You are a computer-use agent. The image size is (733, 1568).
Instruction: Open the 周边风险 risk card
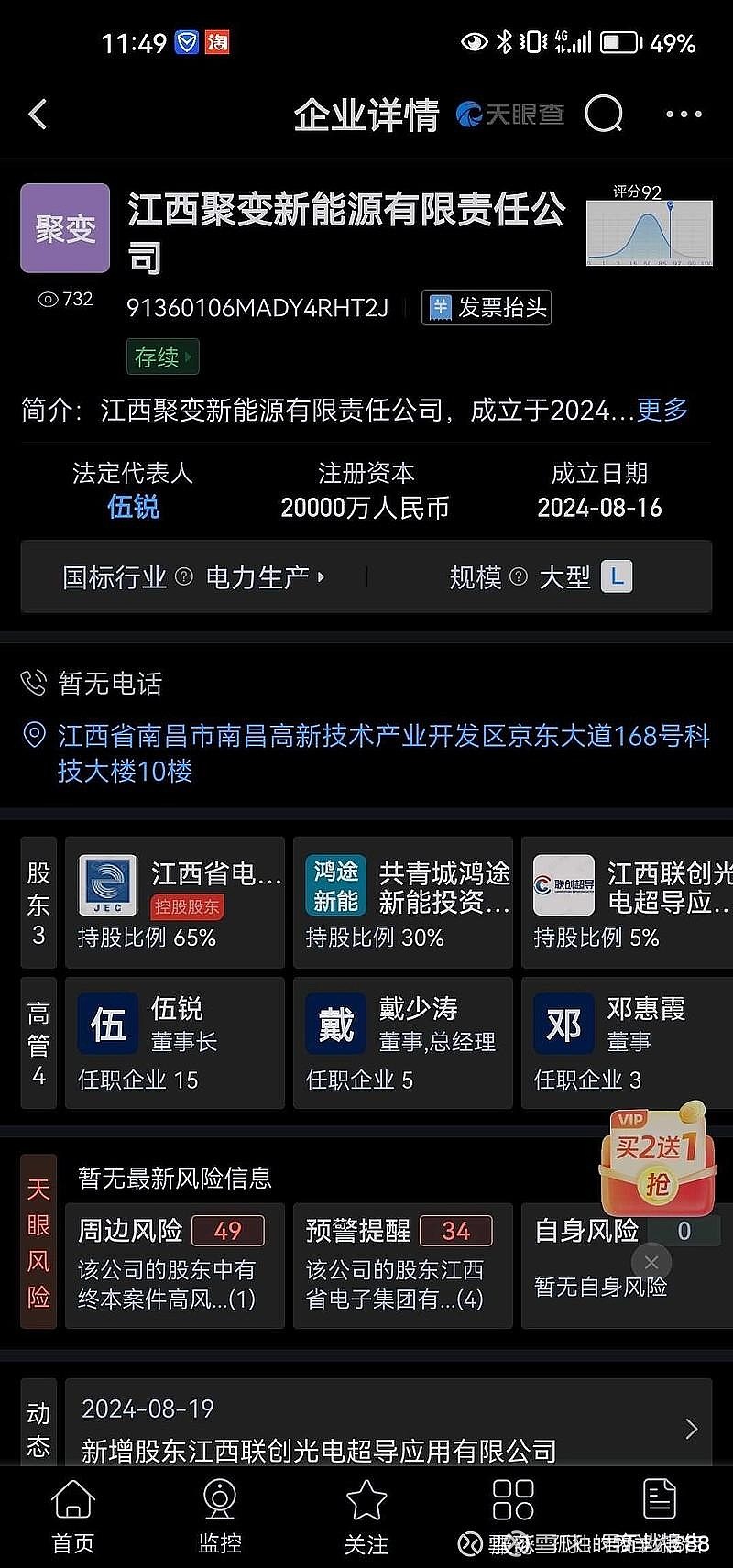(175, 1266)
